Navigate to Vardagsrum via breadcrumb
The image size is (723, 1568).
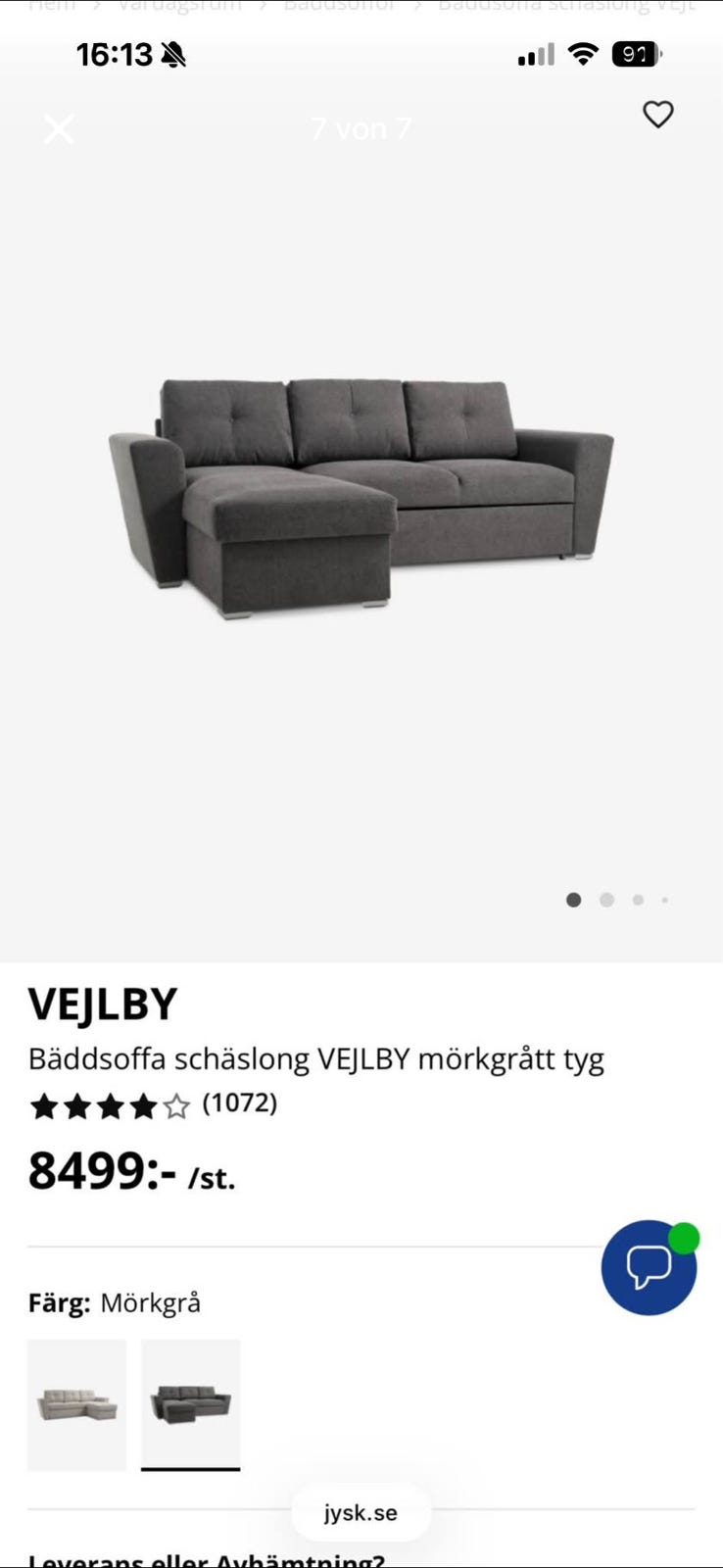176,6
